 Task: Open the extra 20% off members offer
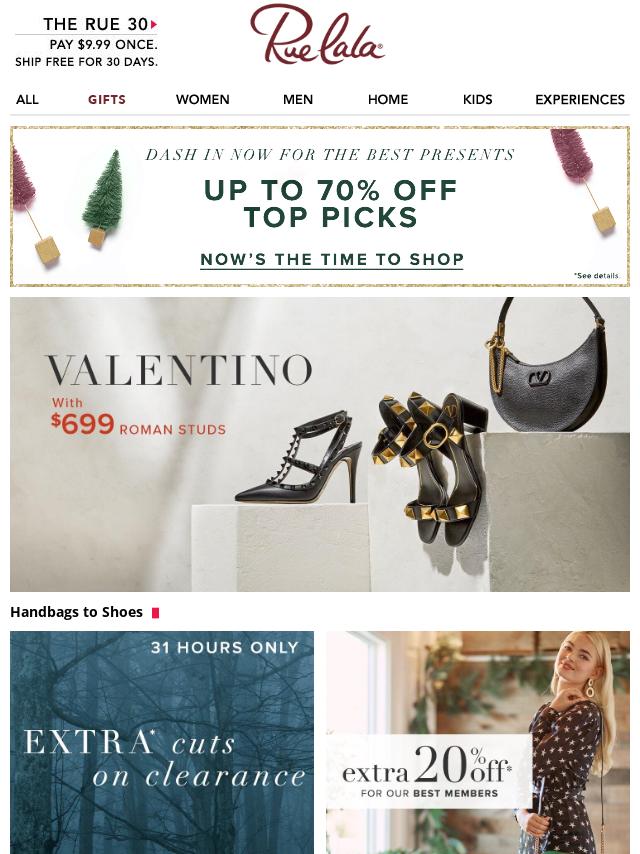[478, 742]
